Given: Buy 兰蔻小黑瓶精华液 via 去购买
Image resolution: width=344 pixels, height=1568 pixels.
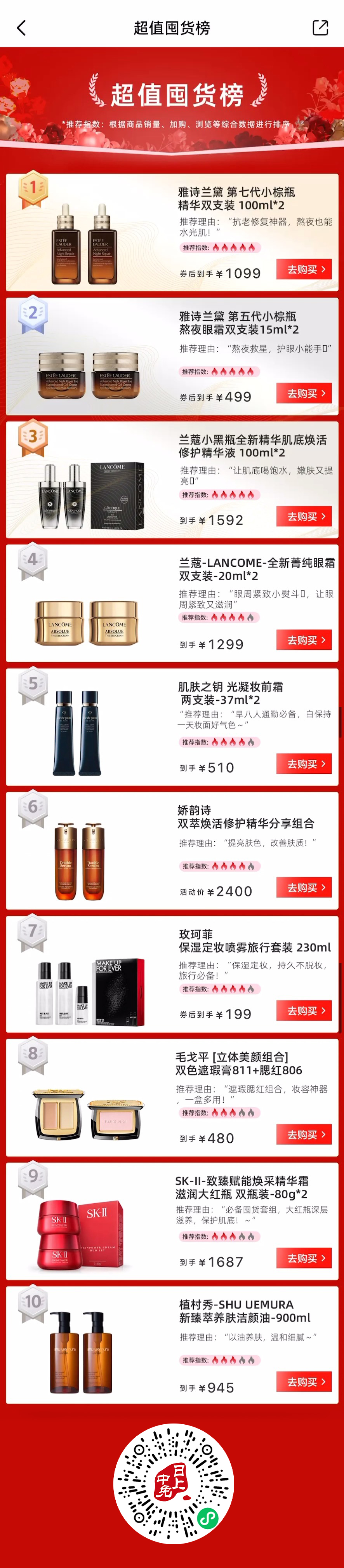Looking at the screenshot, I should (x=304, y=516).
